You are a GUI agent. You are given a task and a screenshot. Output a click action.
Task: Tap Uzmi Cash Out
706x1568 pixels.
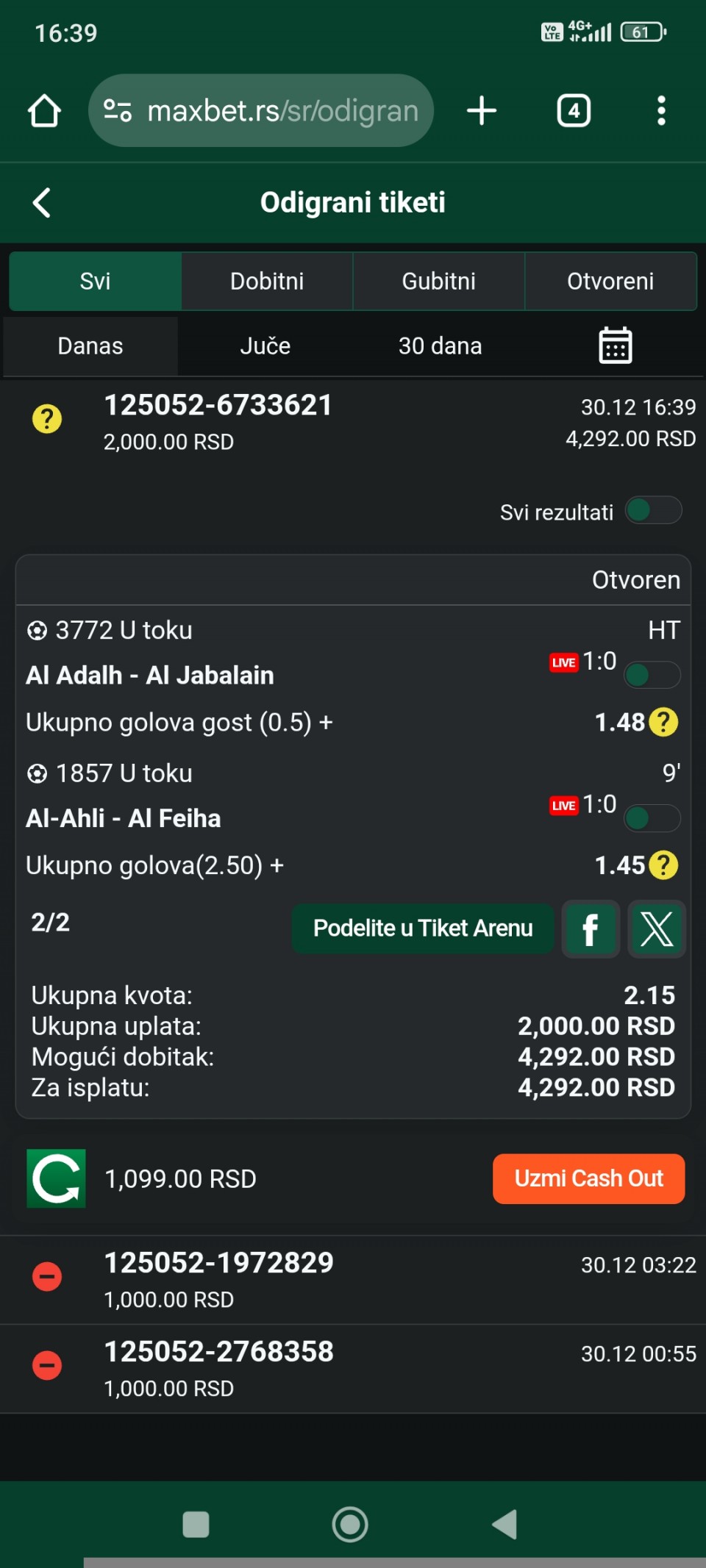588,1178
